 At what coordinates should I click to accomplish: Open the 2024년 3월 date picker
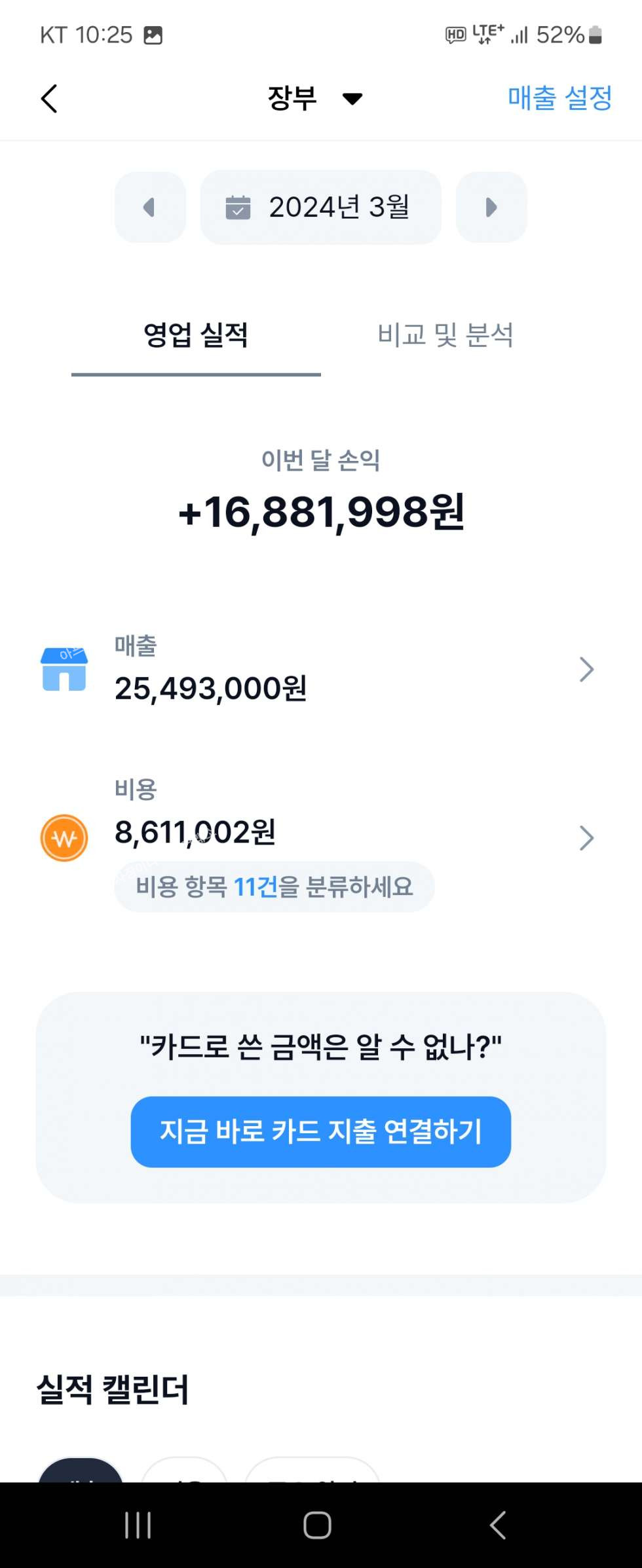click(320, 208)
